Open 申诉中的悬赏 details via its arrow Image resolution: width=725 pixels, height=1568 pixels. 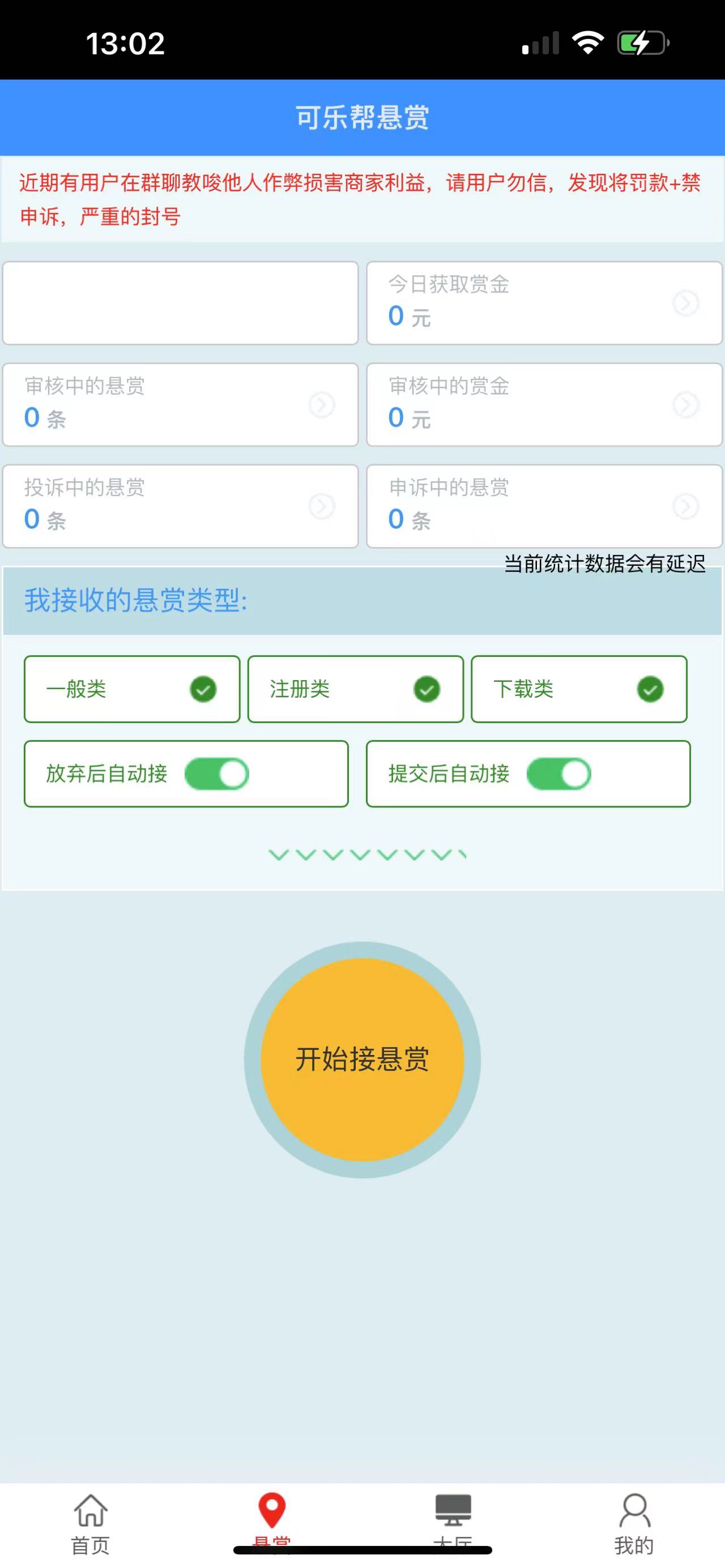coord(684,505)
